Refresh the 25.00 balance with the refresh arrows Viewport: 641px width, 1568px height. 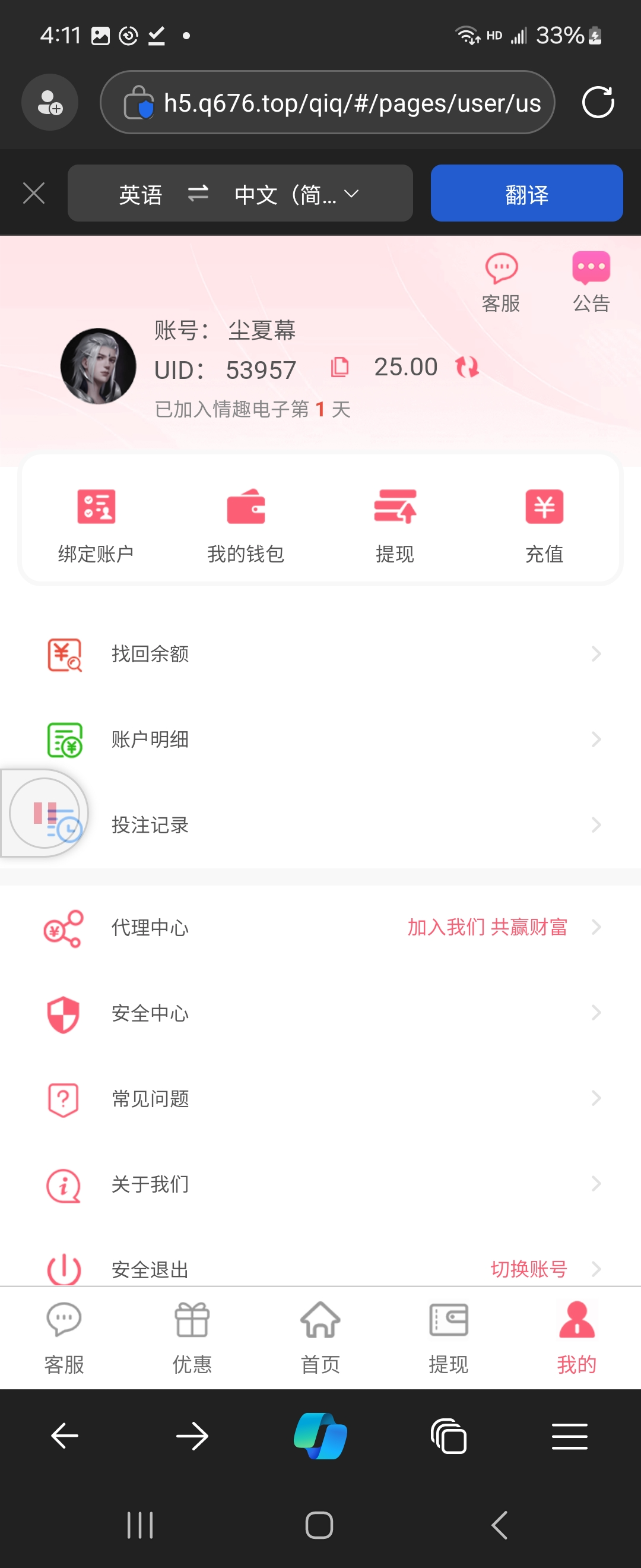[467, 368]
